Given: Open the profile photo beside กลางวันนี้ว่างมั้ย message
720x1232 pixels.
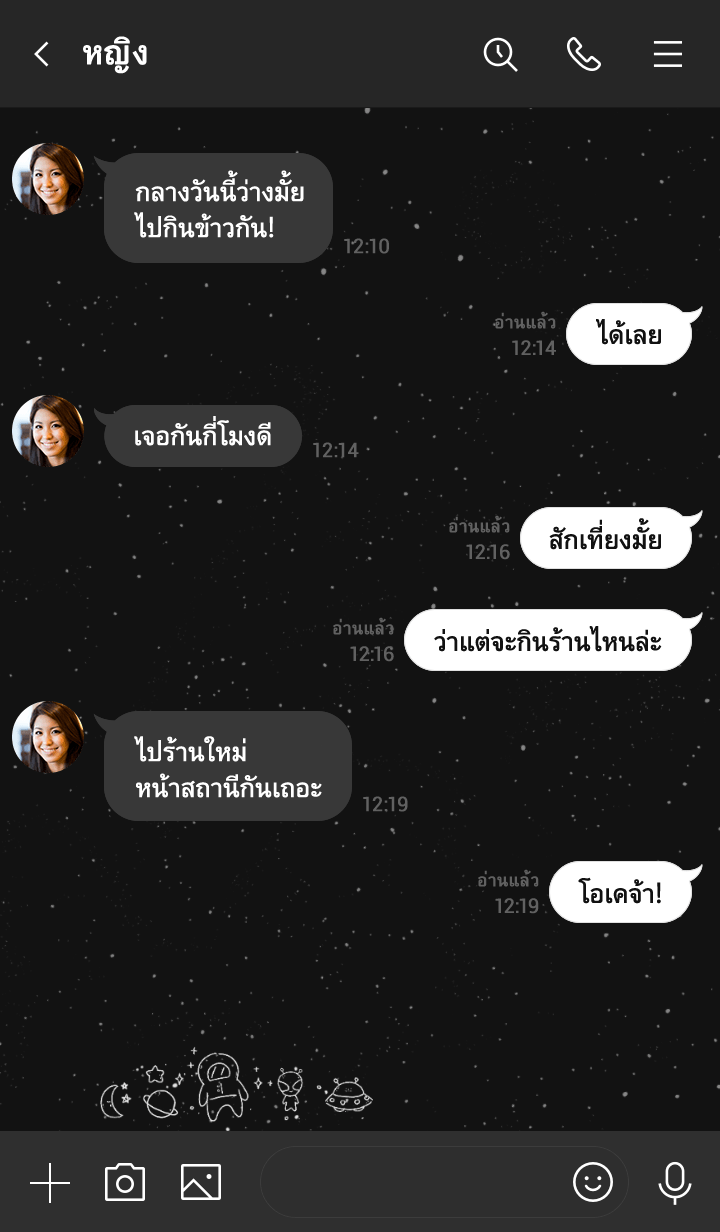Looking at the screenshot, I should point(48,179).
